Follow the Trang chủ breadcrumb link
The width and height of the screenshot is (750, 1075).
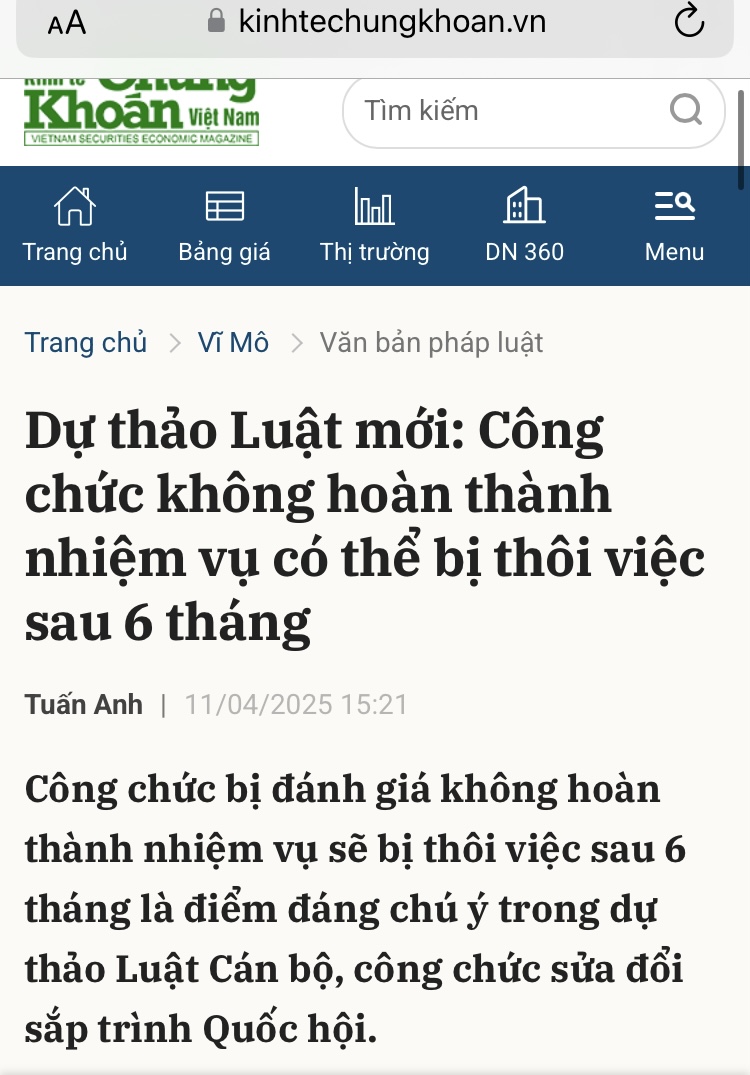[x=86, y=343]
